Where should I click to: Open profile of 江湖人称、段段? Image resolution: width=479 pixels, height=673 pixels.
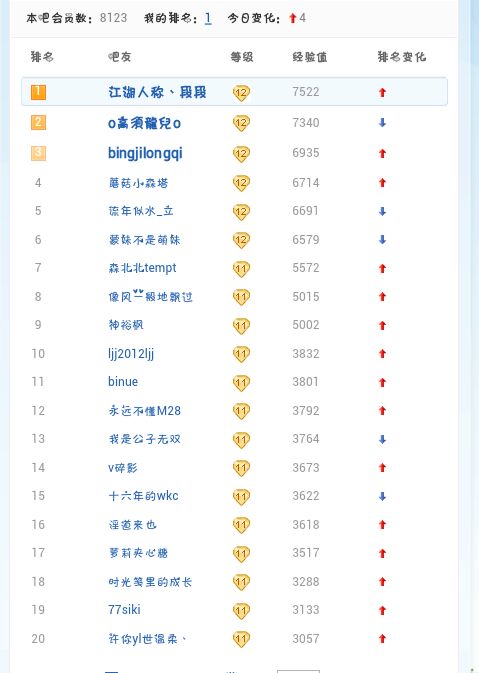157,92
